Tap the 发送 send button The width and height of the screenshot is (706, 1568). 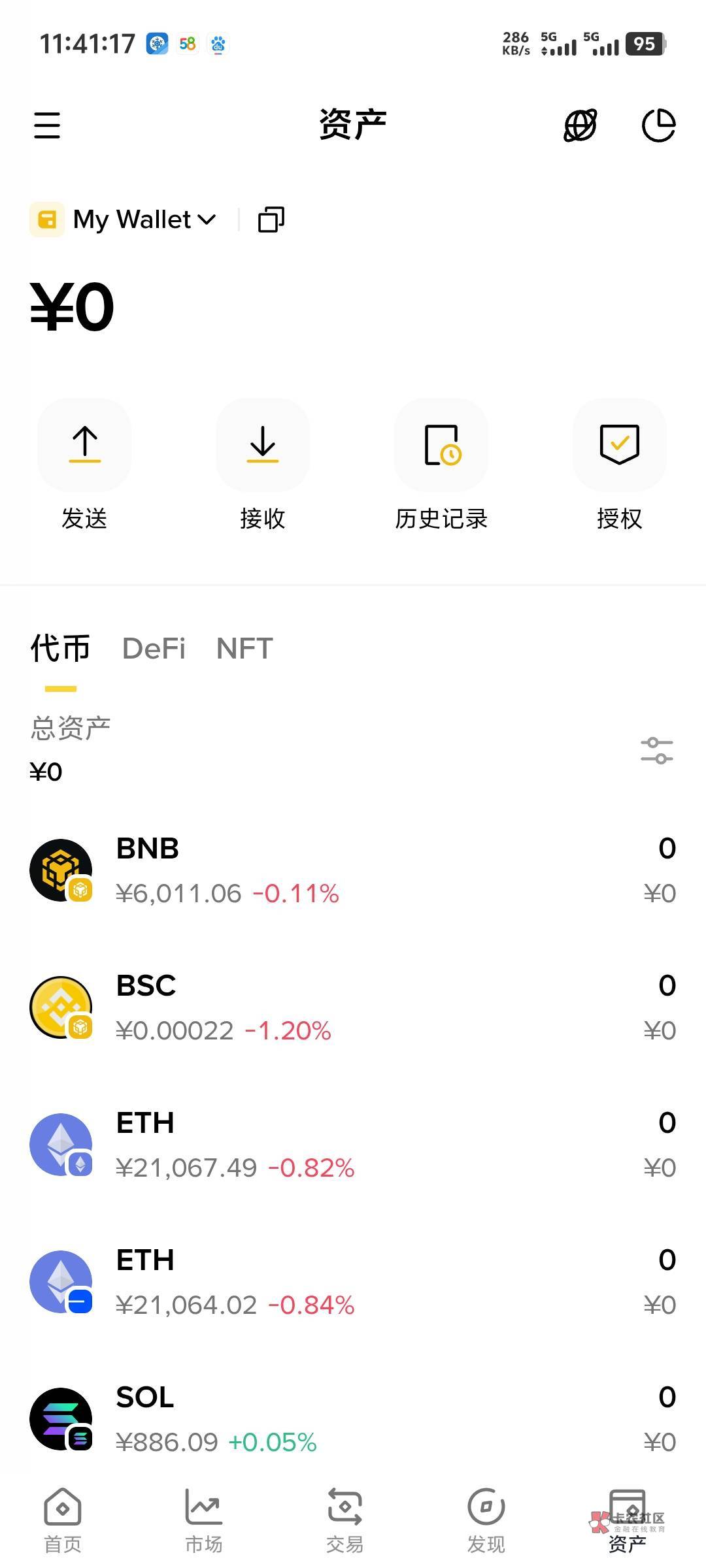click(84, 445)
